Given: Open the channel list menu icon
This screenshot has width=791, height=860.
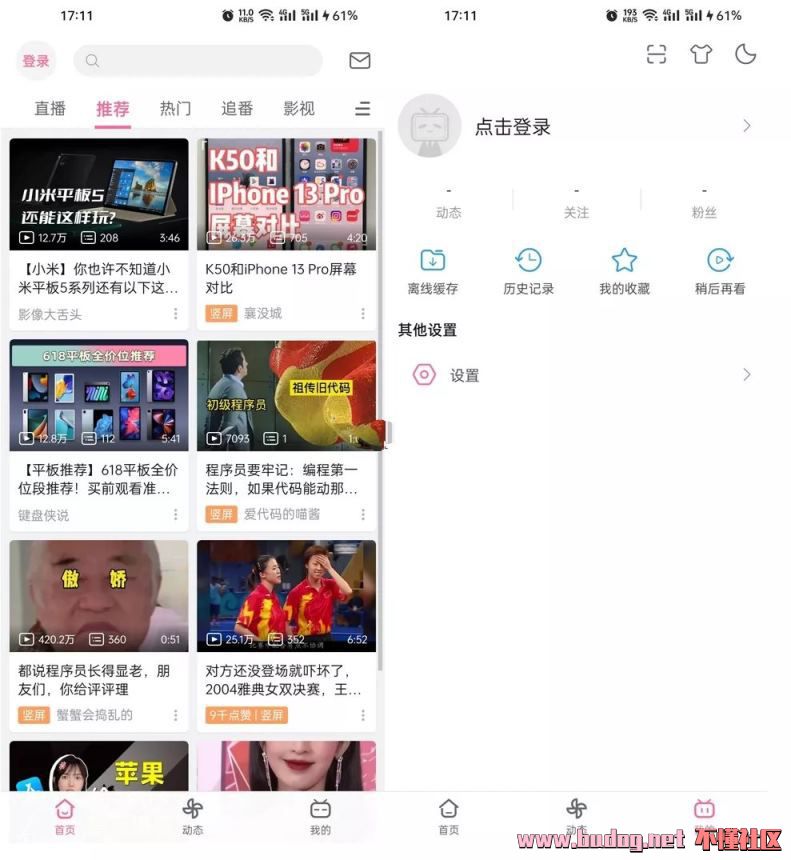Looking at the screenshot, I should tap(363, 109).
